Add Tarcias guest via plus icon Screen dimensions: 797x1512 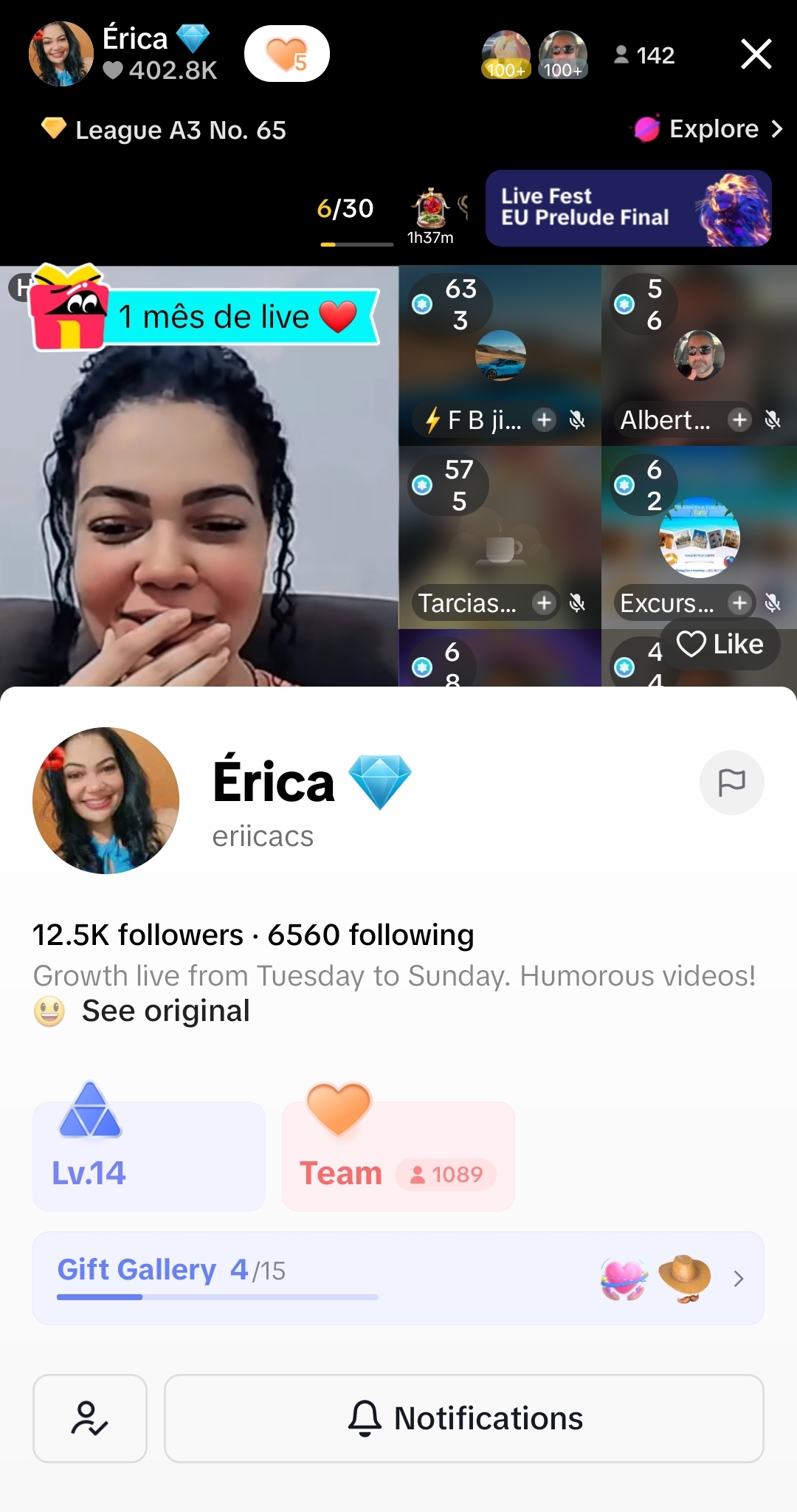(x=544, y=603)
